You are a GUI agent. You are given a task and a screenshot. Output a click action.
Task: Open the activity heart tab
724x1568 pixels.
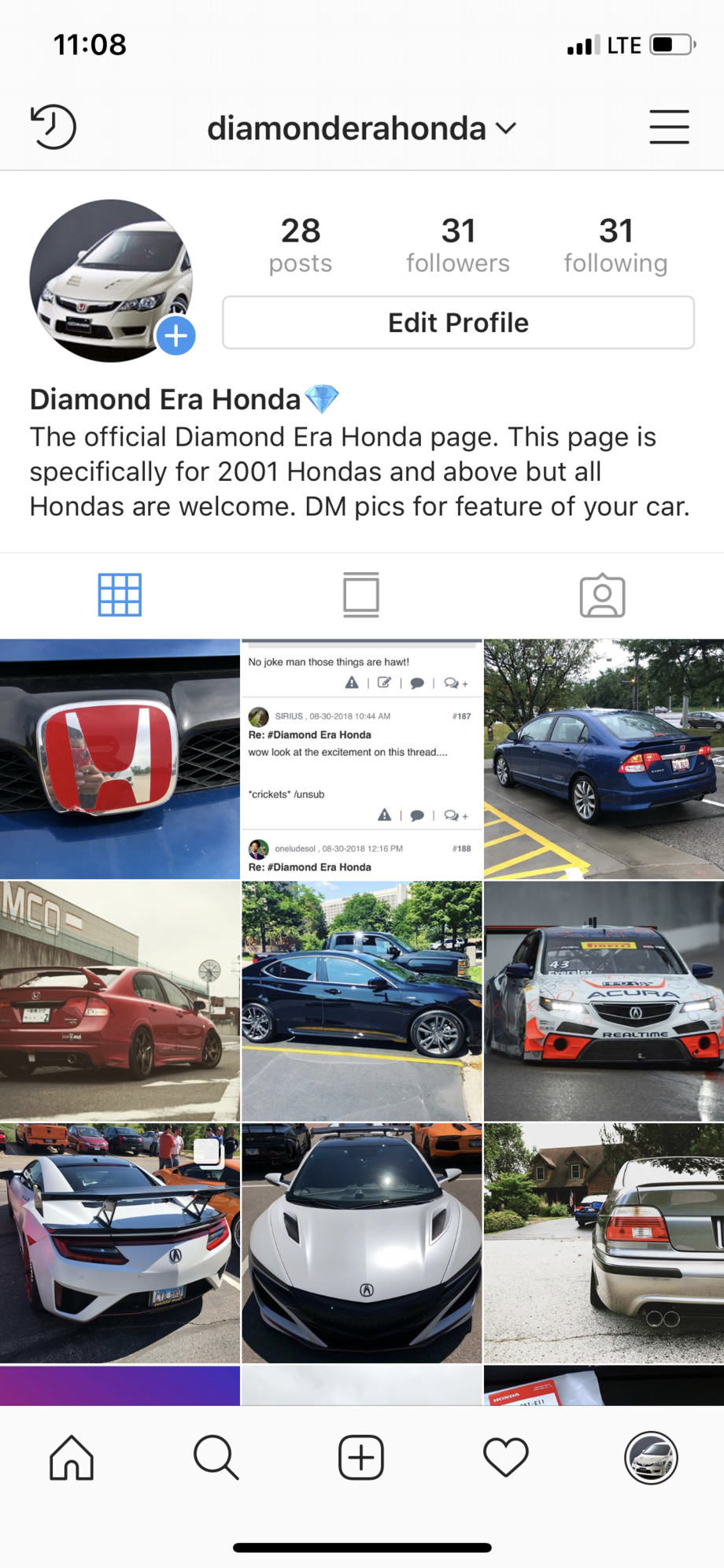click(506, 1457)
